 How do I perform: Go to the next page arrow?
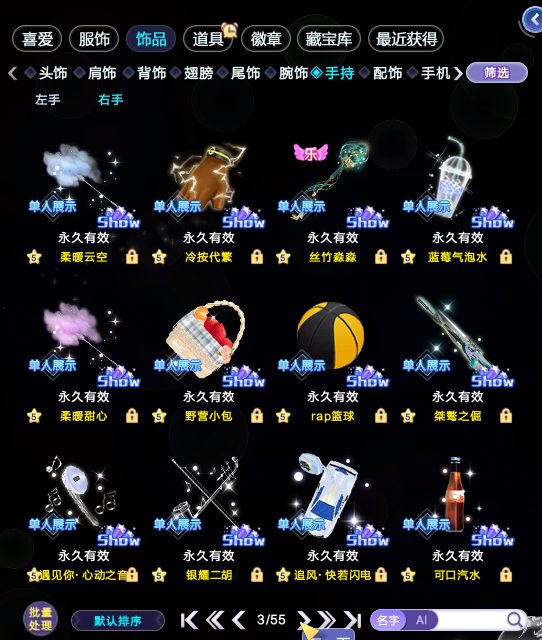coord(304,620)
